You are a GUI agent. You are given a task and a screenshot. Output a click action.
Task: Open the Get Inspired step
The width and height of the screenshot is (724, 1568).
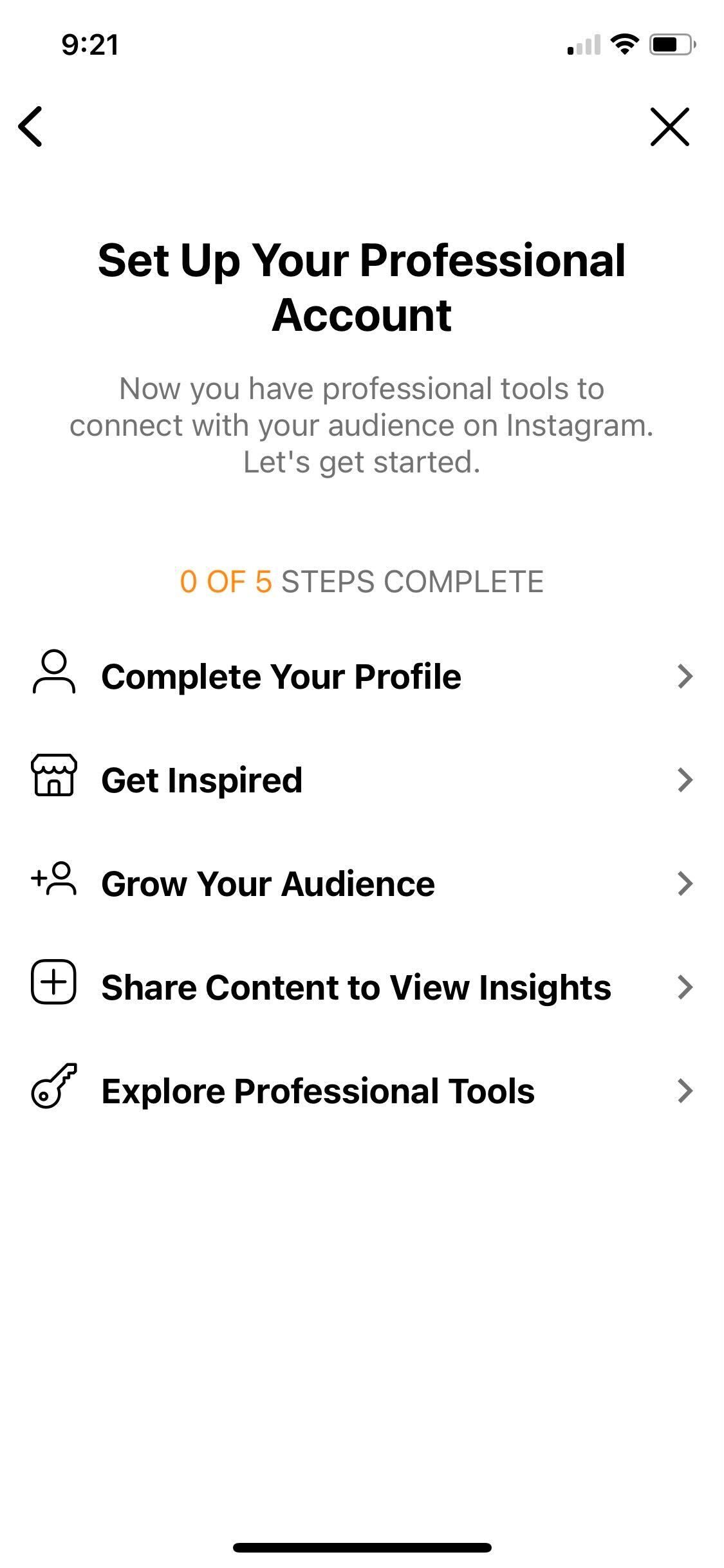tap(362, 779)
